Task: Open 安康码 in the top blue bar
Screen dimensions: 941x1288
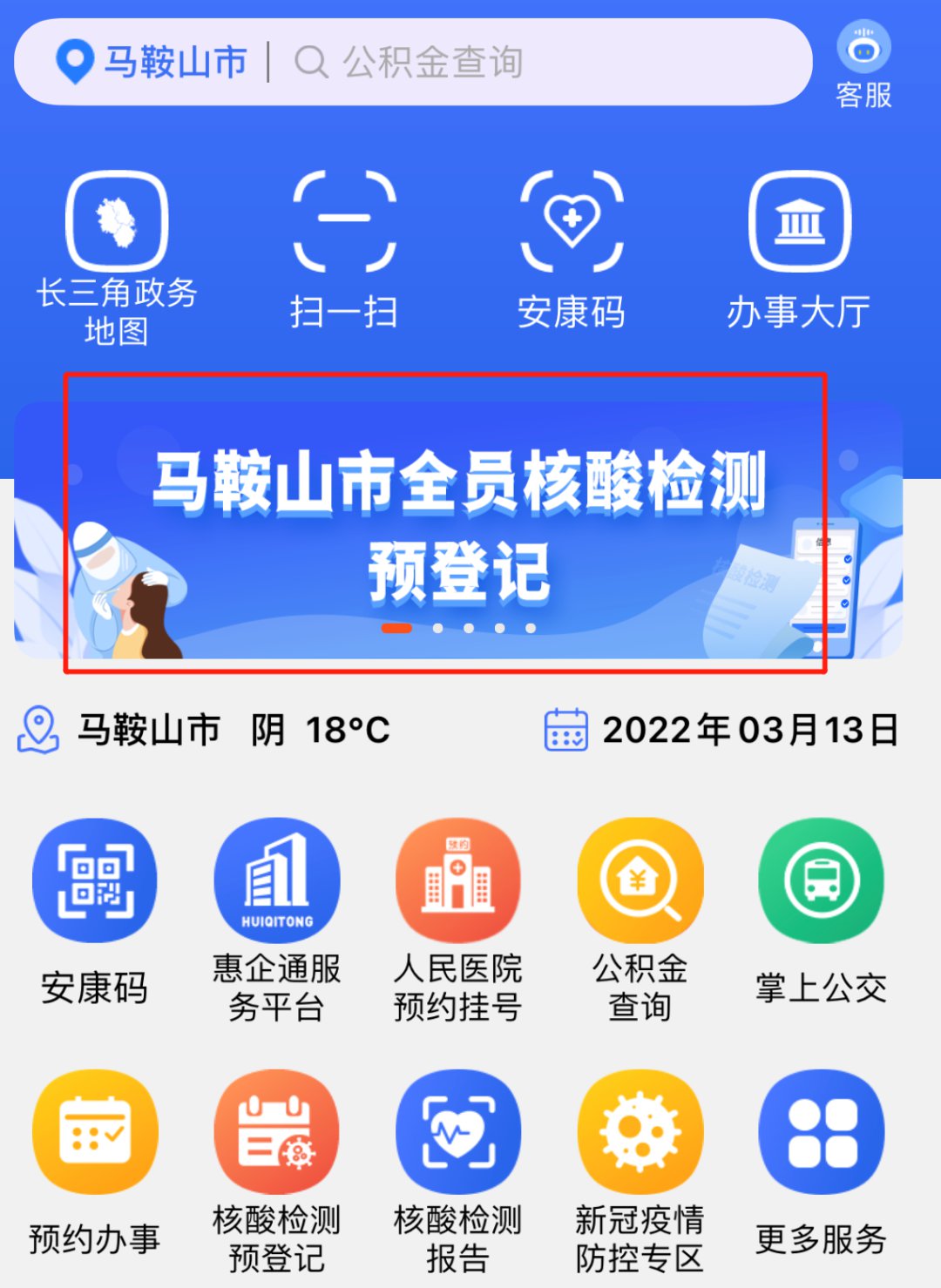Action: pos(572,223)
